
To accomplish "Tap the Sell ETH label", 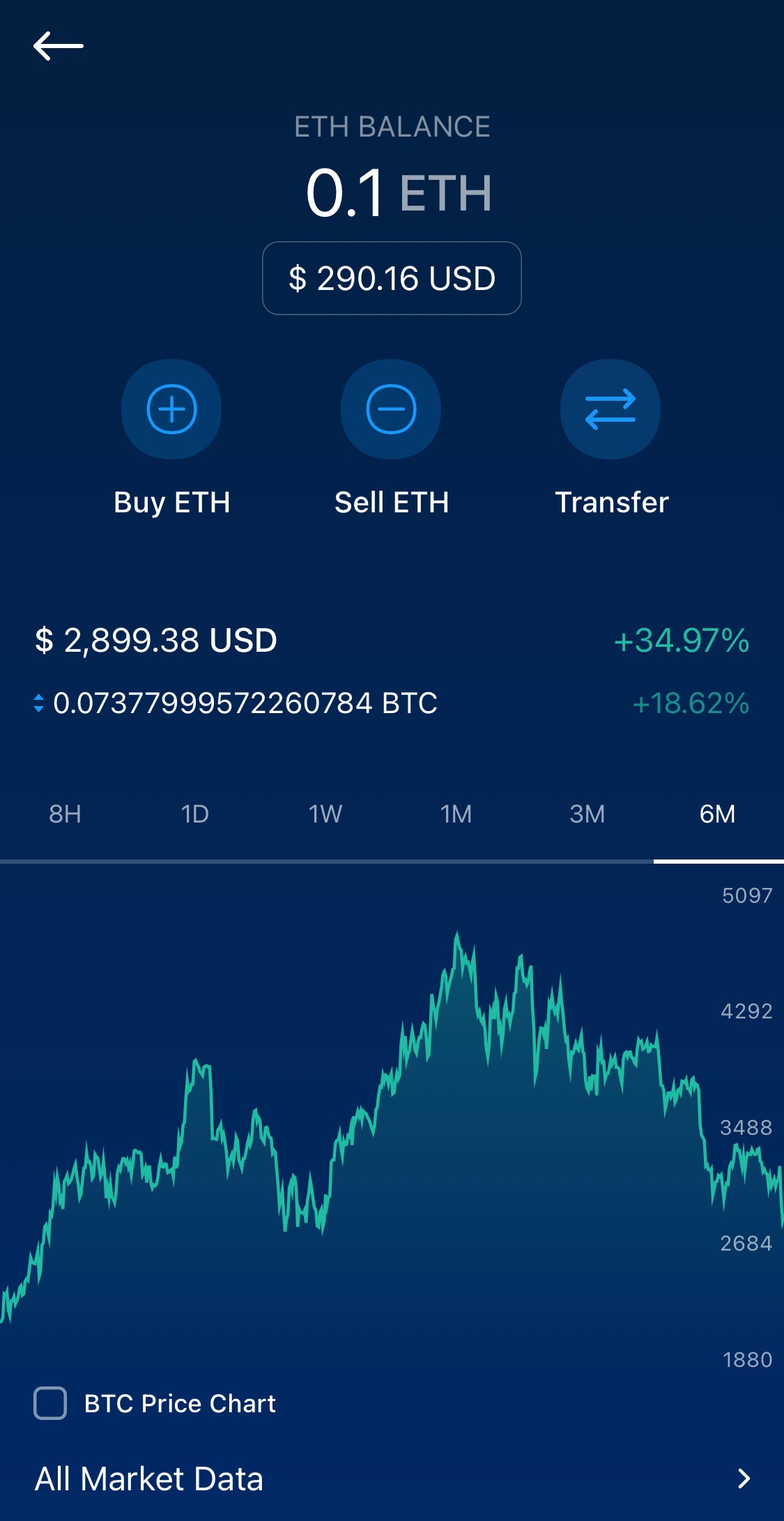I will (x=391, y=502).
